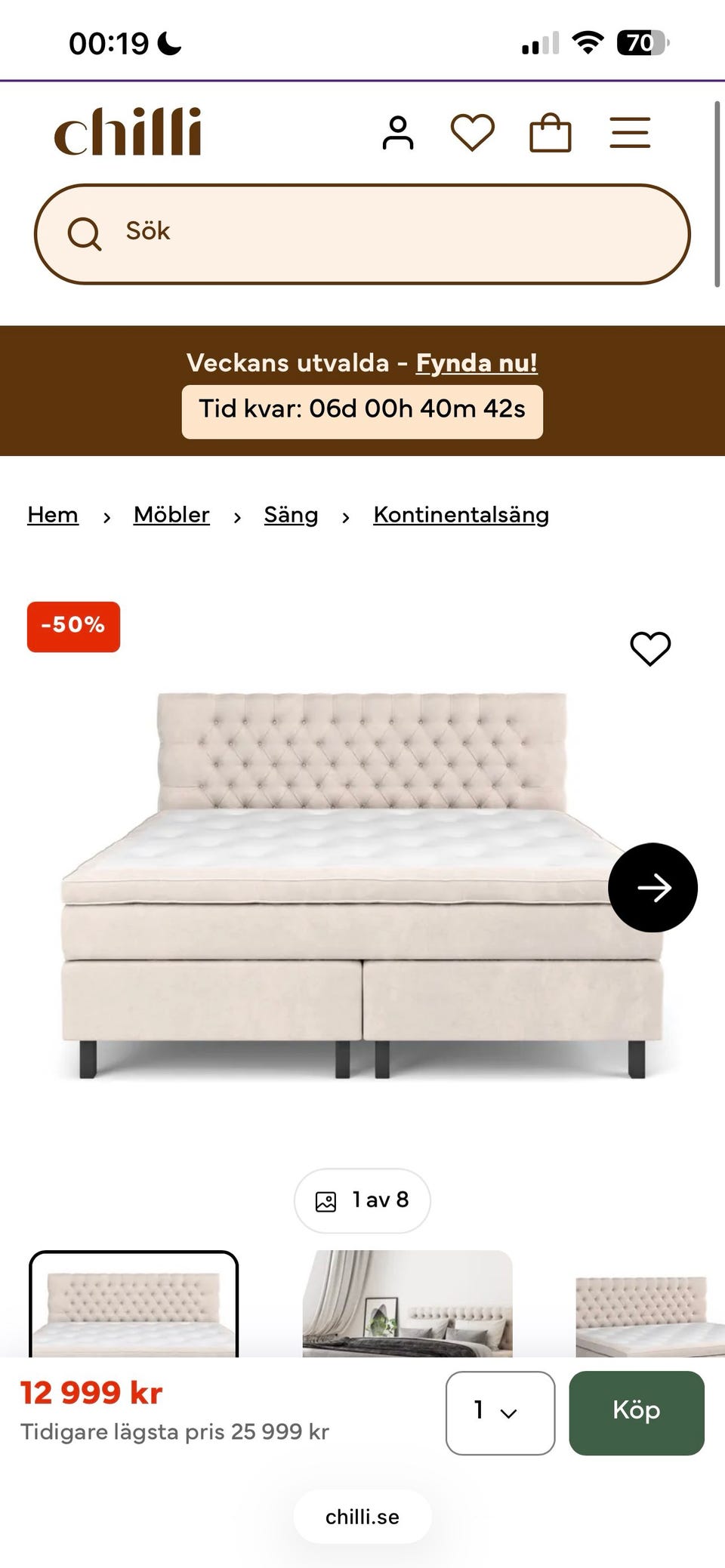Navigate to Hem via the breadcrumb
Image resolution: width=725 pixels, height=1568 pixels.
52,515
